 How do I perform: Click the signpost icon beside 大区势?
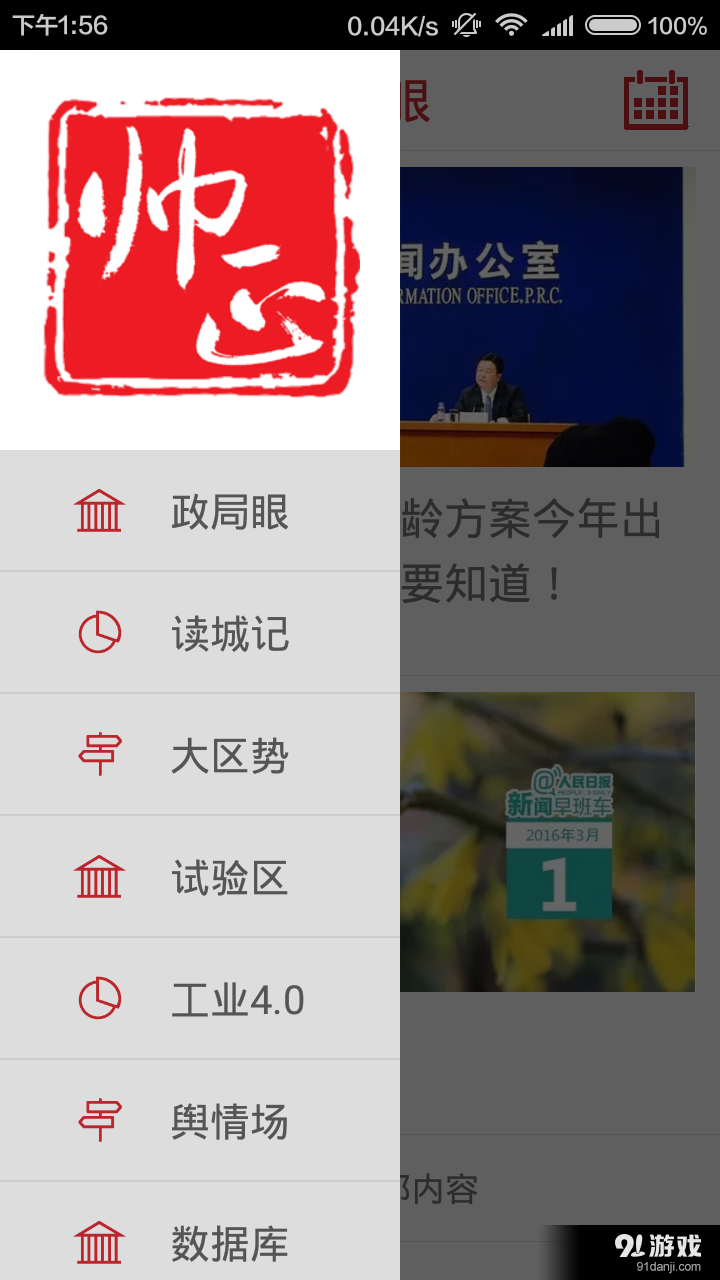pyautogui.click(x=100, y=754)
